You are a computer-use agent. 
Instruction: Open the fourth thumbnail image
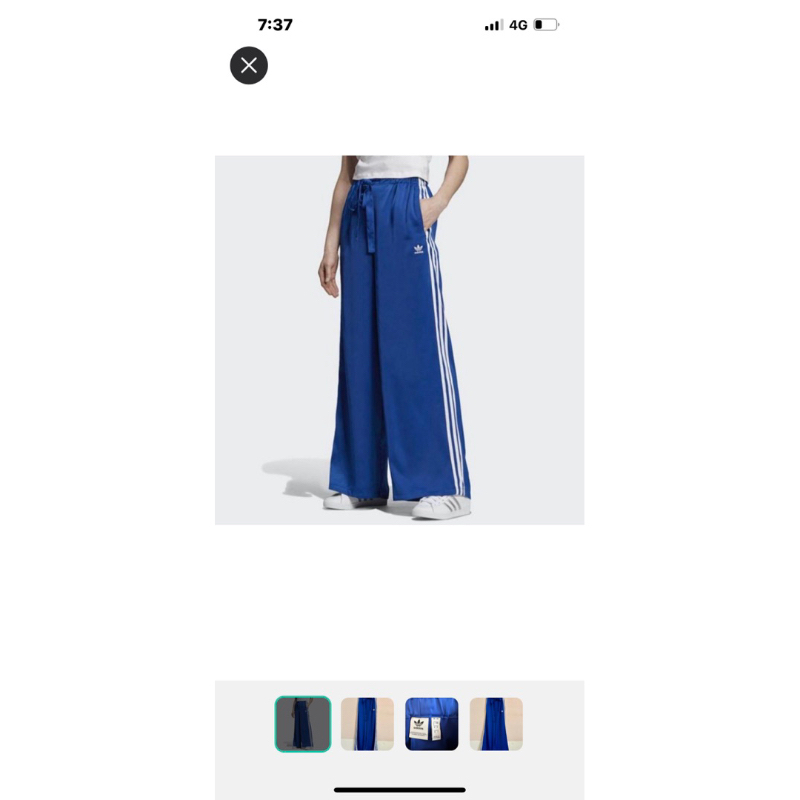[x=496, y=724]
